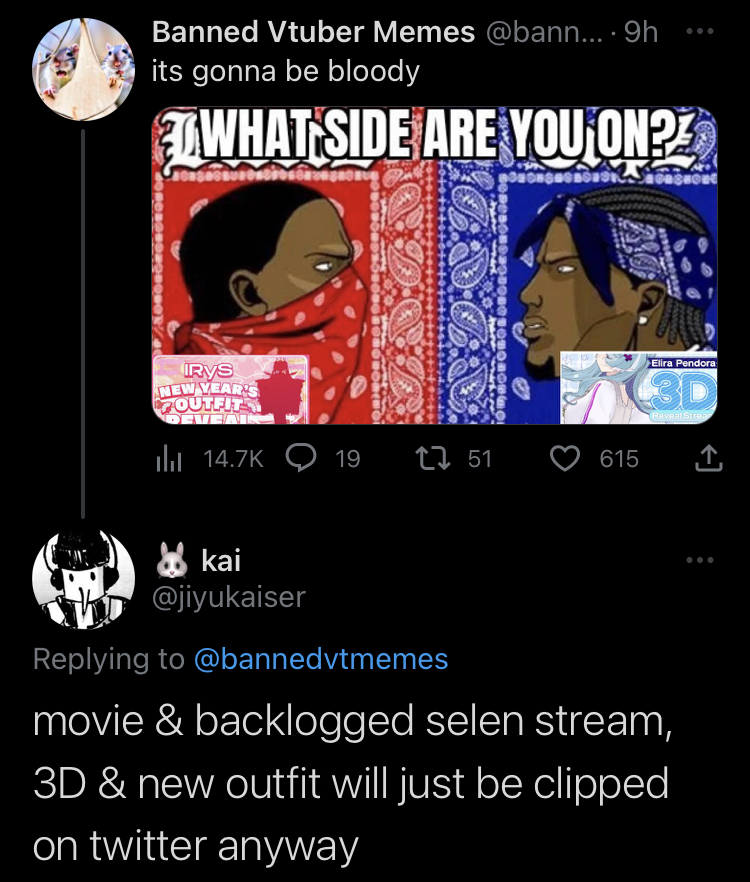
Task: View kai's profile via display name
Action: [x=220, y=561]
